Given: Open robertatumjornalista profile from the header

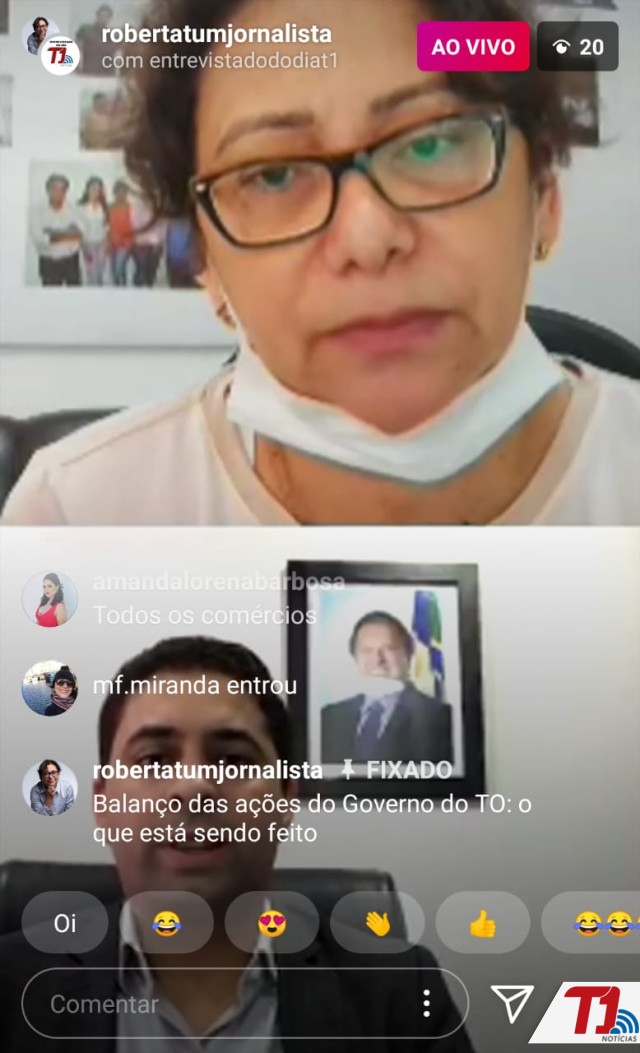Looking at the screenshot, I should coord(216,34).
